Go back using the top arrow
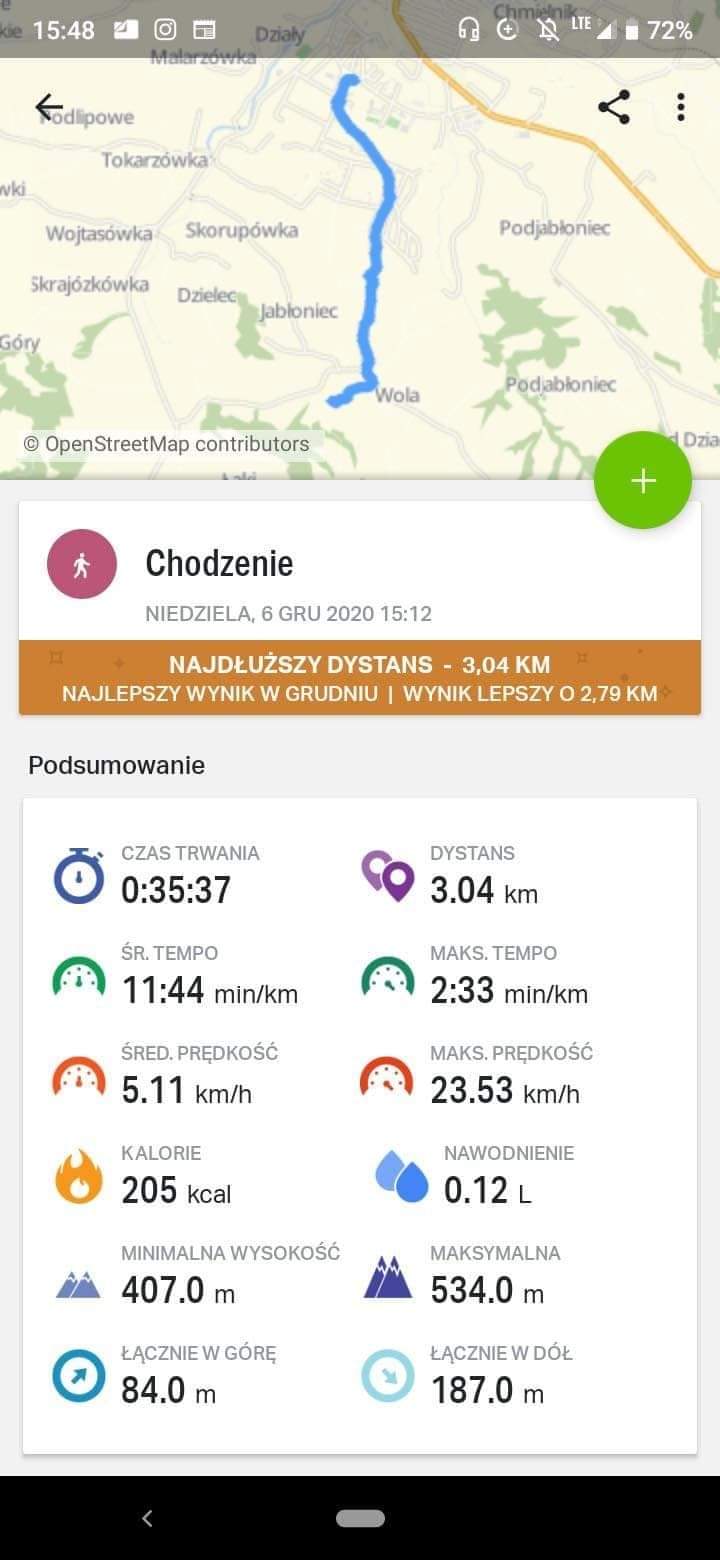Viewport: 720px width, 1560px height. coord(48,107)
